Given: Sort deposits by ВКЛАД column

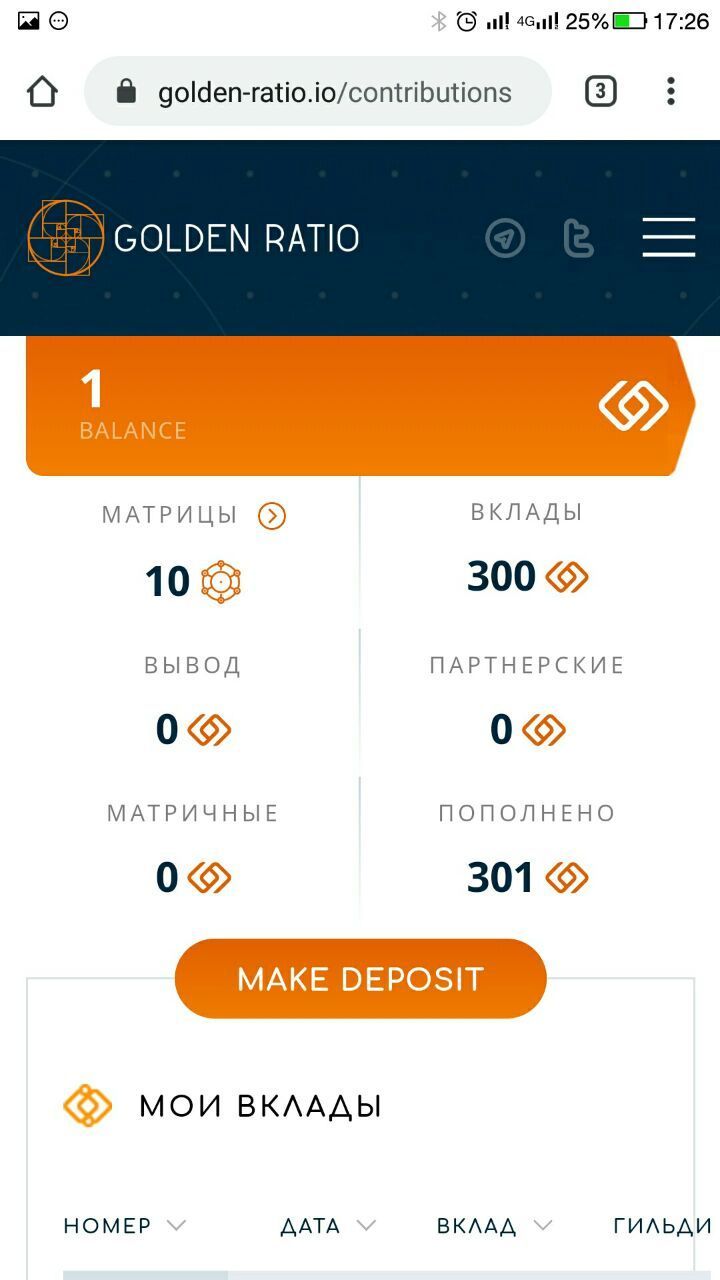Looking at the screenshot, I should tap(494, 1226).
